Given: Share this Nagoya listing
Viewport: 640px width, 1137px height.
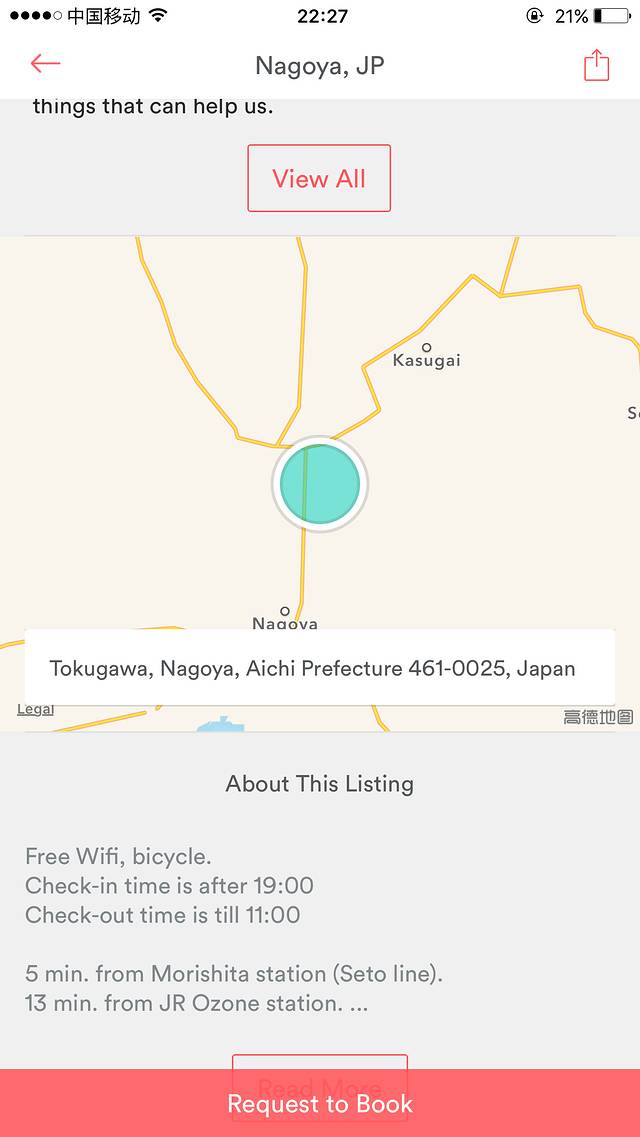Looking at the screenshot, I should pyautogui.click(x=596, y=65).
